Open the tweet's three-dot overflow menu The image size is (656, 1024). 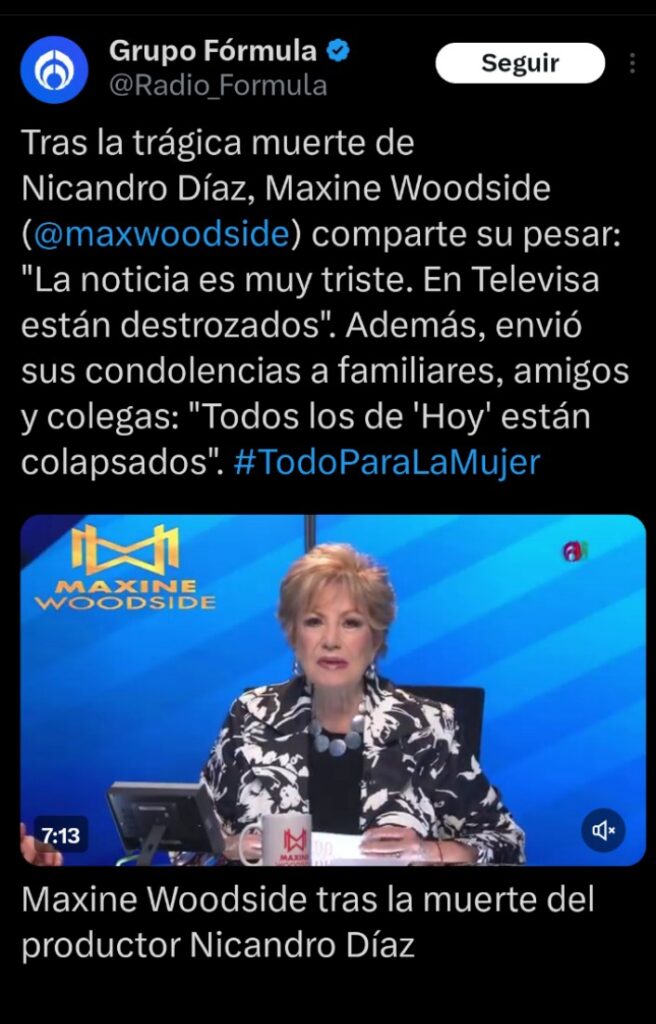point(632,64)
